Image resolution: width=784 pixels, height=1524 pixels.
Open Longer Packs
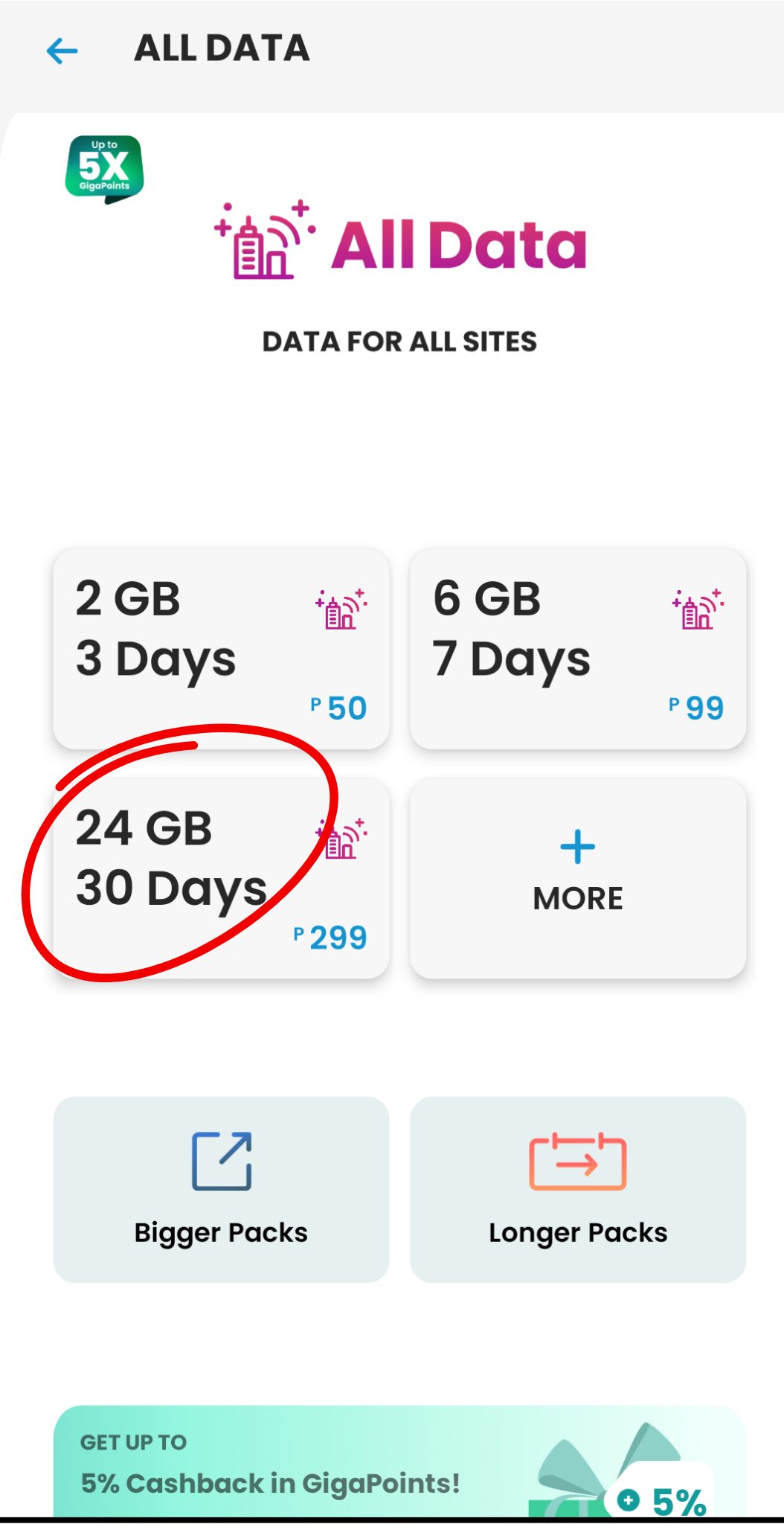pos(578,1189)
